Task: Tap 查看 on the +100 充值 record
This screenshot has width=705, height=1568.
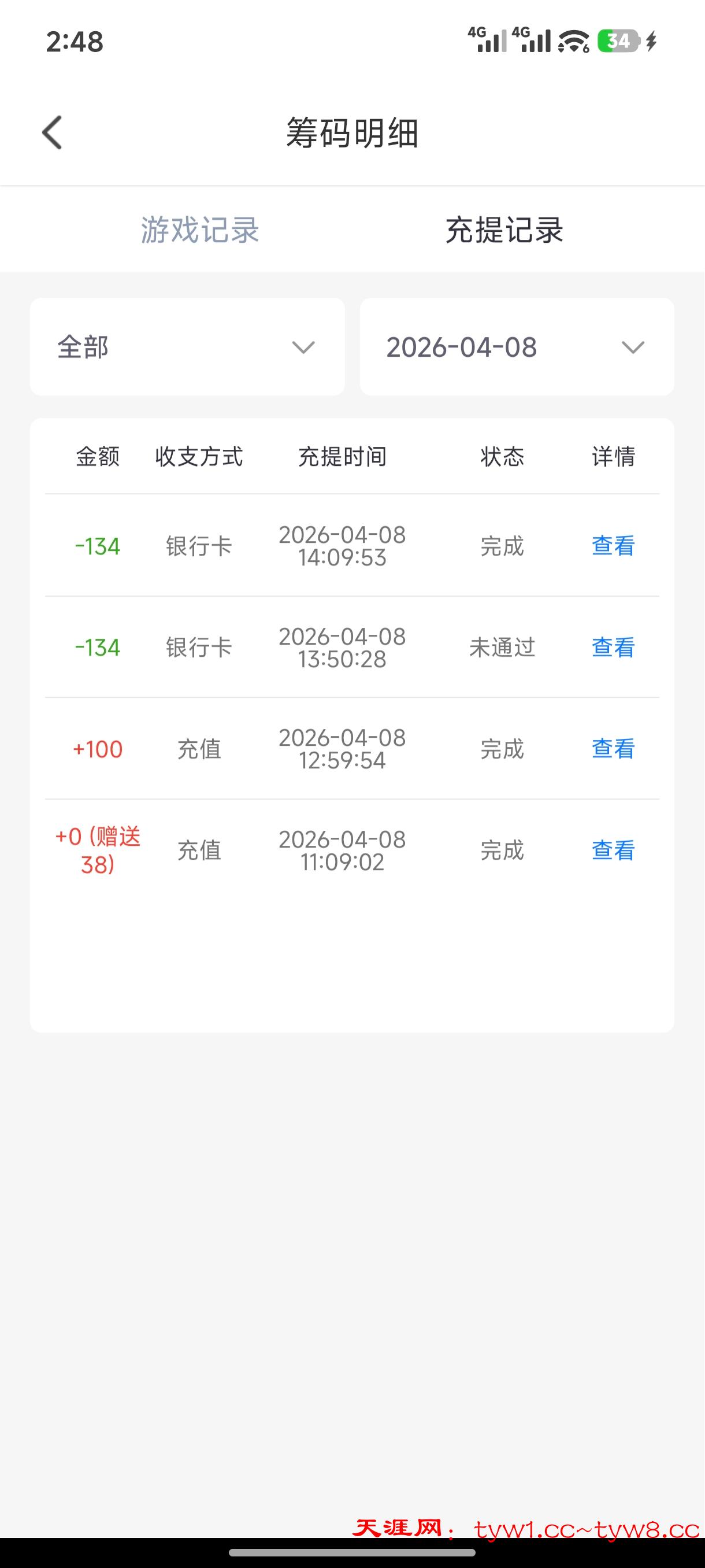Action: (x=613, y=749)
